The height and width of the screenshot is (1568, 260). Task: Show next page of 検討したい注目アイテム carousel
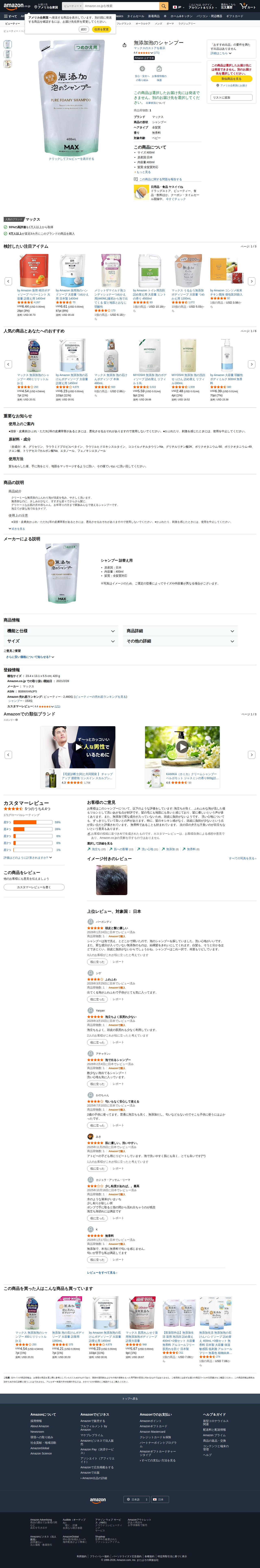[x=251, y=281]
